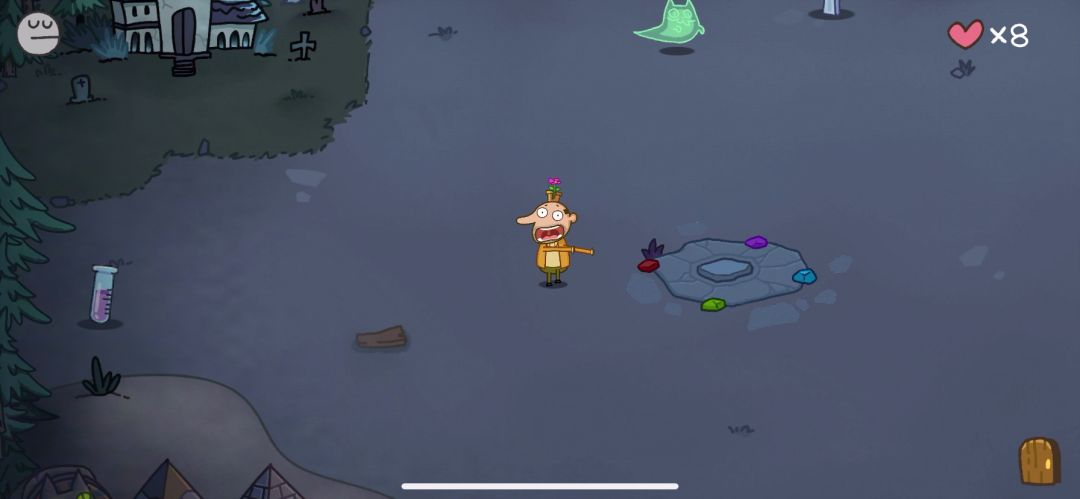Image resolution: width=1080 pixels, height=499 pixels.
Task: Tap the purple gem on stone circle
Action: 756,242
